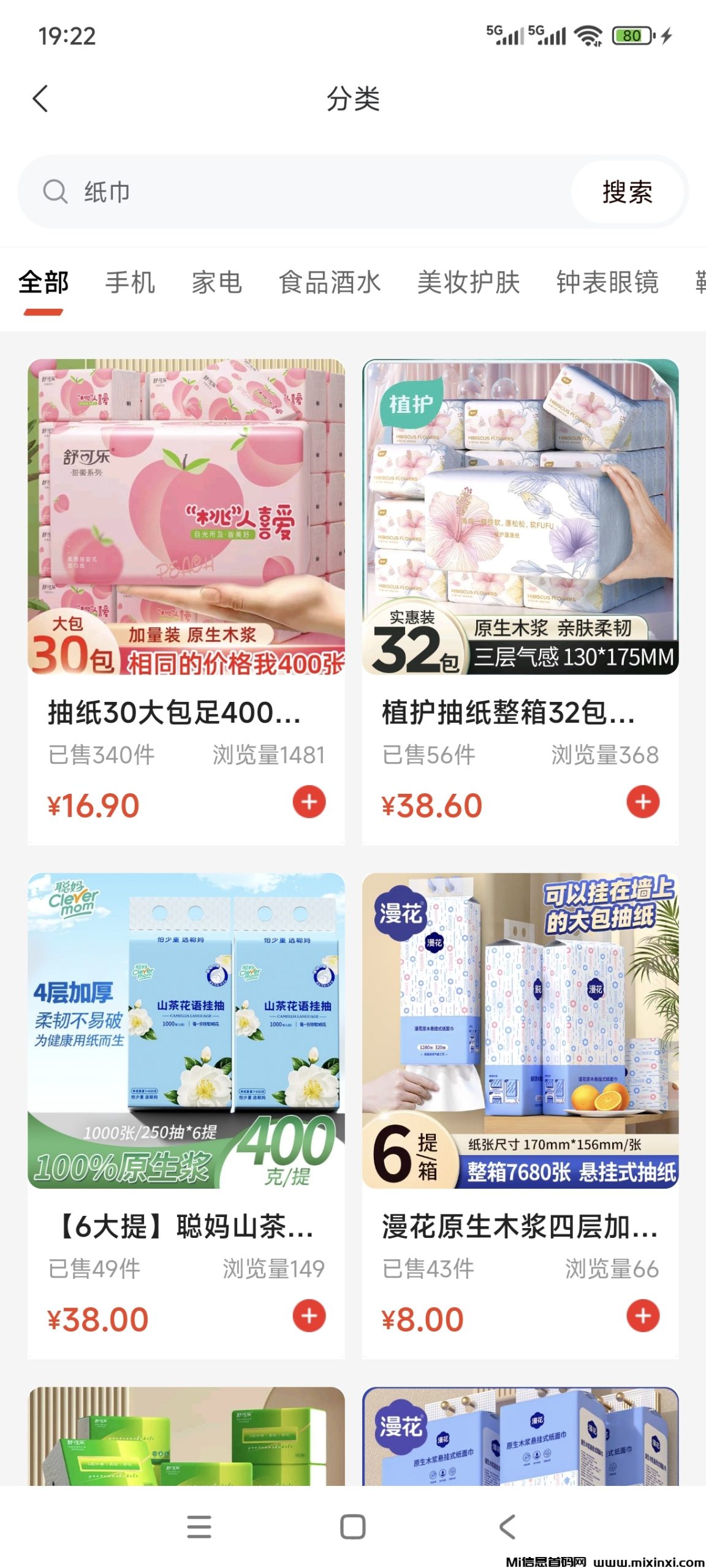Switch to the 手机 category tab
This screenshot has height=1568, width=706.
(x=129, y=282)
